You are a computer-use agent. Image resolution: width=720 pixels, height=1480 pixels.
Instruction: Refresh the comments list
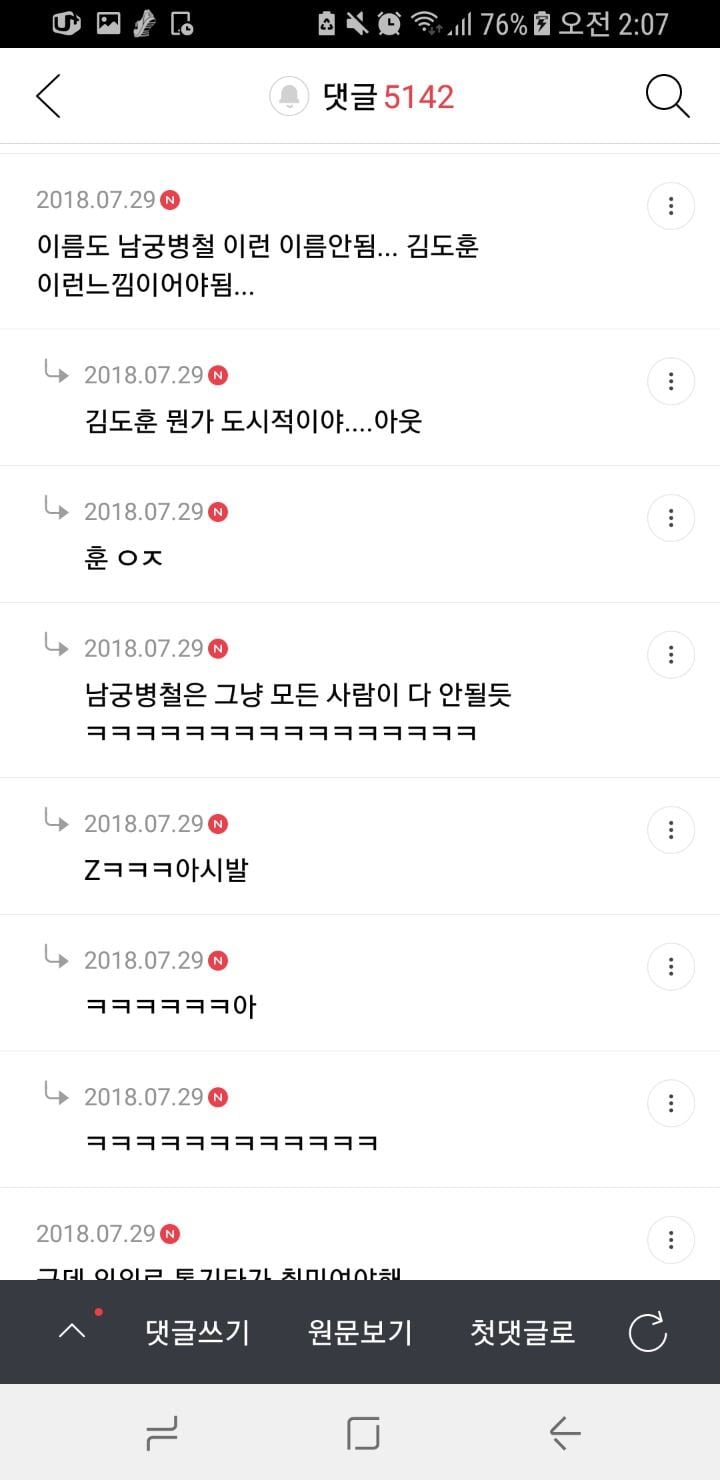(x=647, y=1332)
